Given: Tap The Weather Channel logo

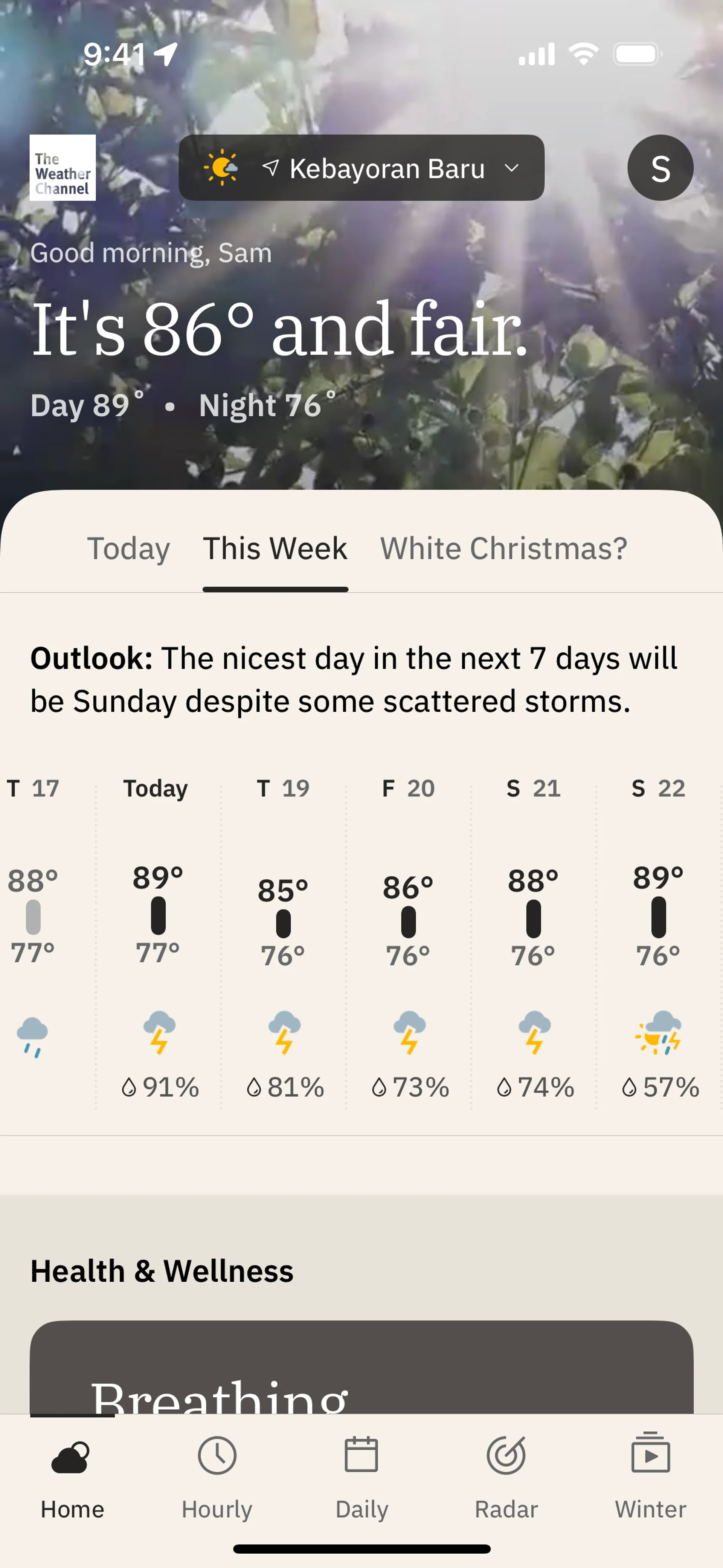Looking at the screenshot, I should (63, 168).
